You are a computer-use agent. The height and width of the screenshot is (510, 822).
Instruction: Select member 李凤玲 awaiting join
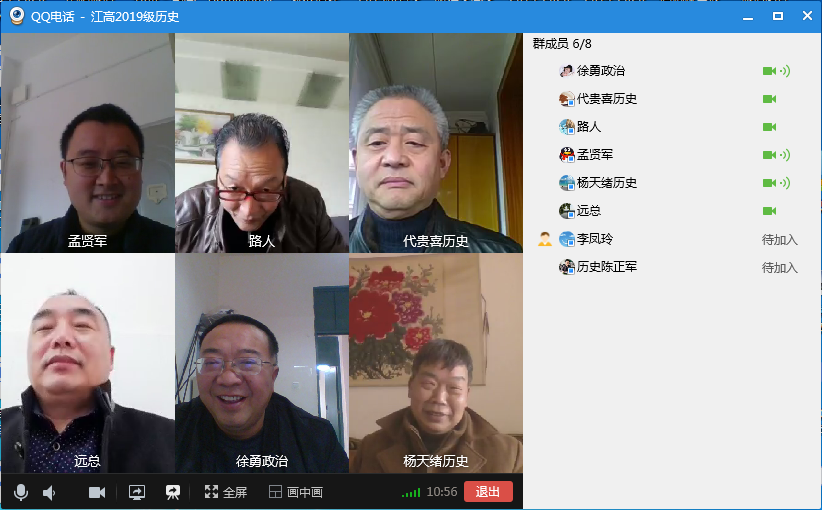(596, 239)
